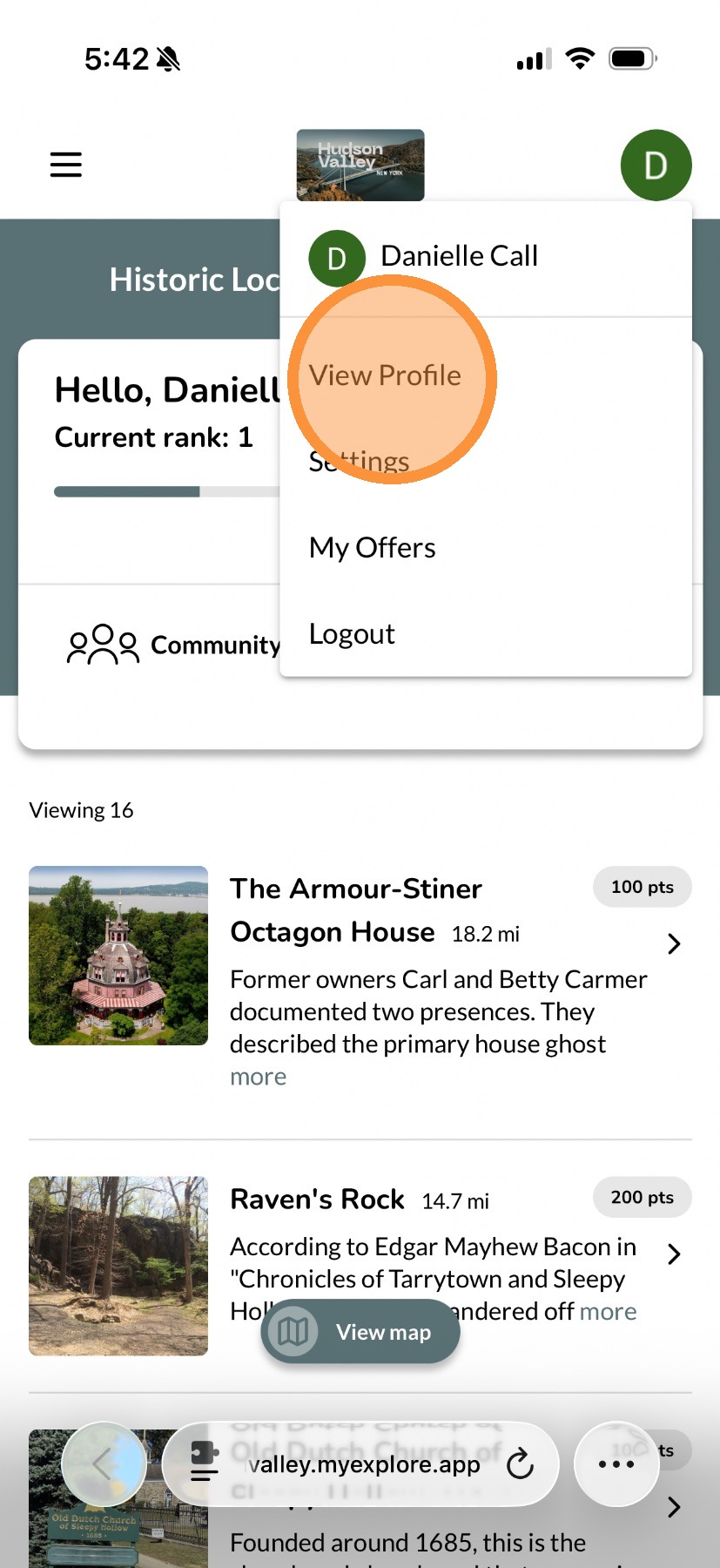This screenshot has width=720, height=1568.
Task: Show the View map button
Action: (x=360, y=1332)
